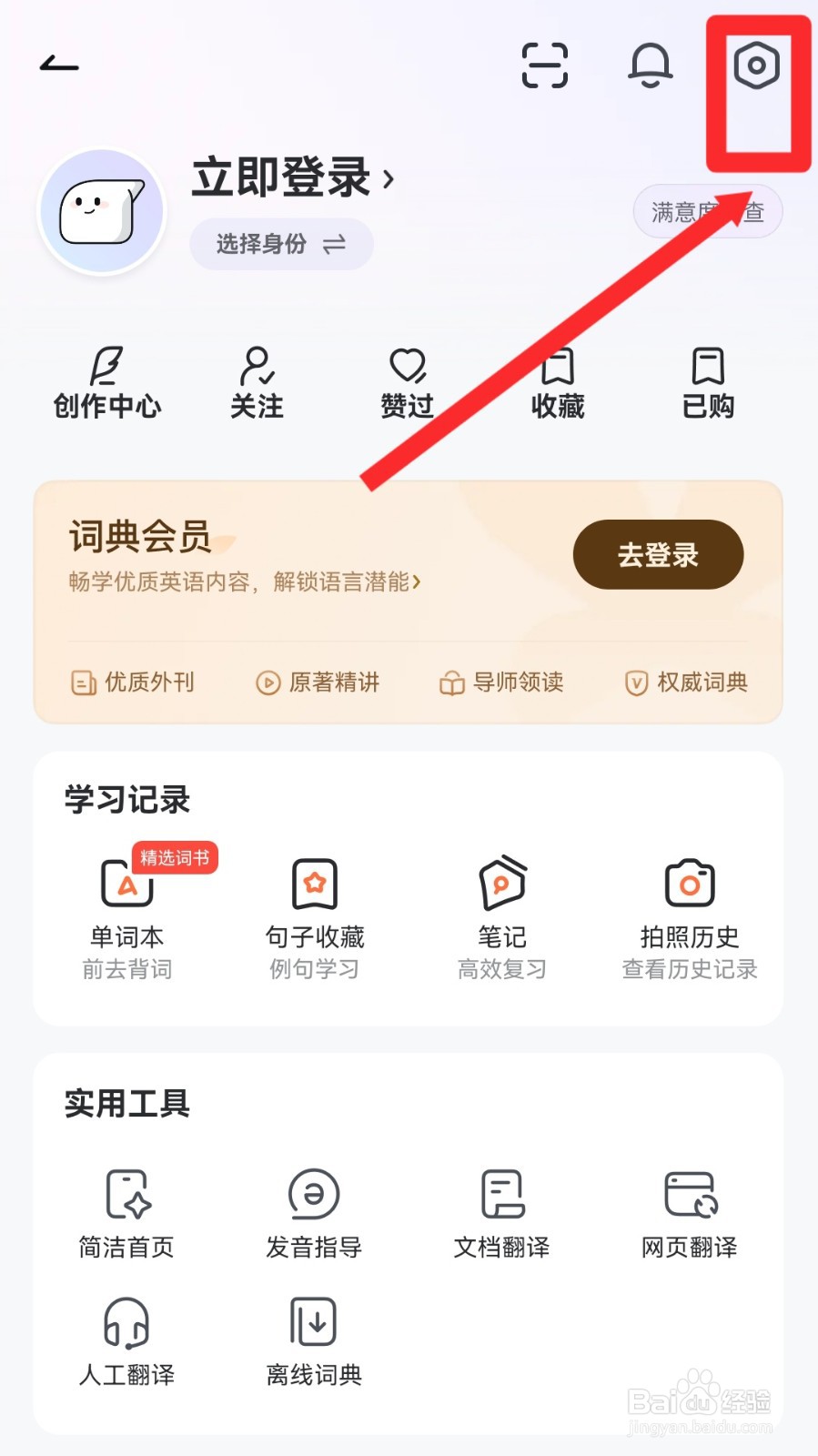Tap the back arrow at top left

56,64
